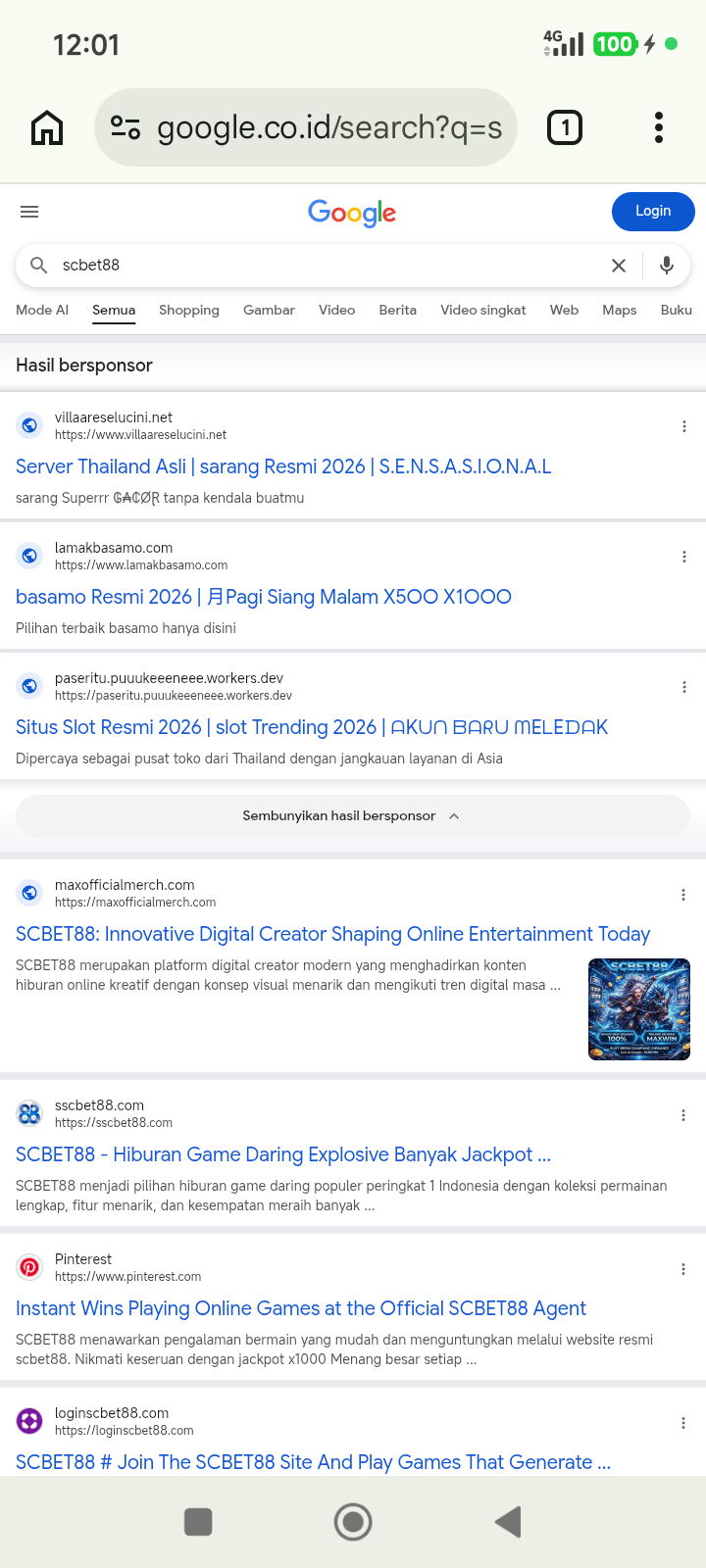
Task: Open the browser home page icon
Action: pyautogui.click(x=47, y=127)
